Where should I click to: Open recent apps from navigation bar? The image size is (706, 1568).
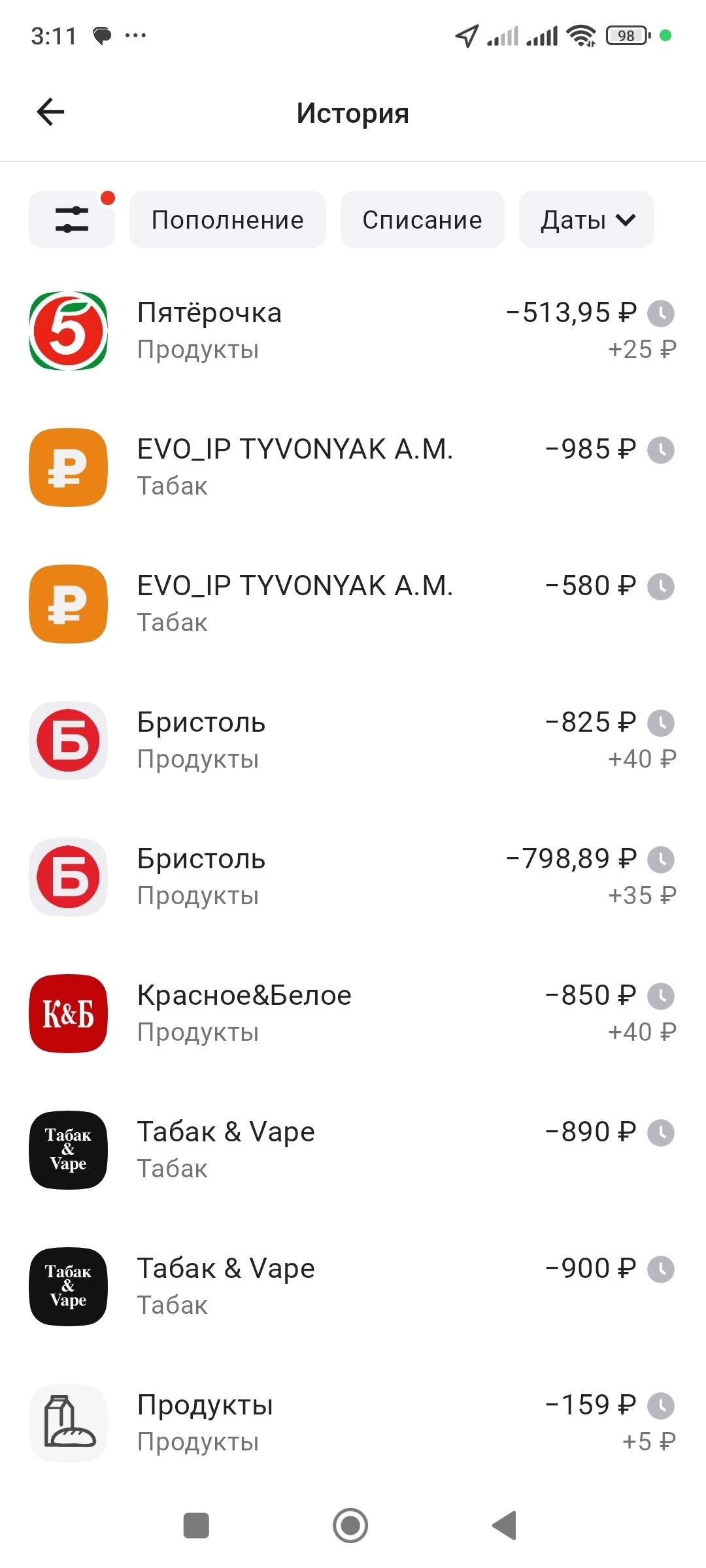[196, 1526]
